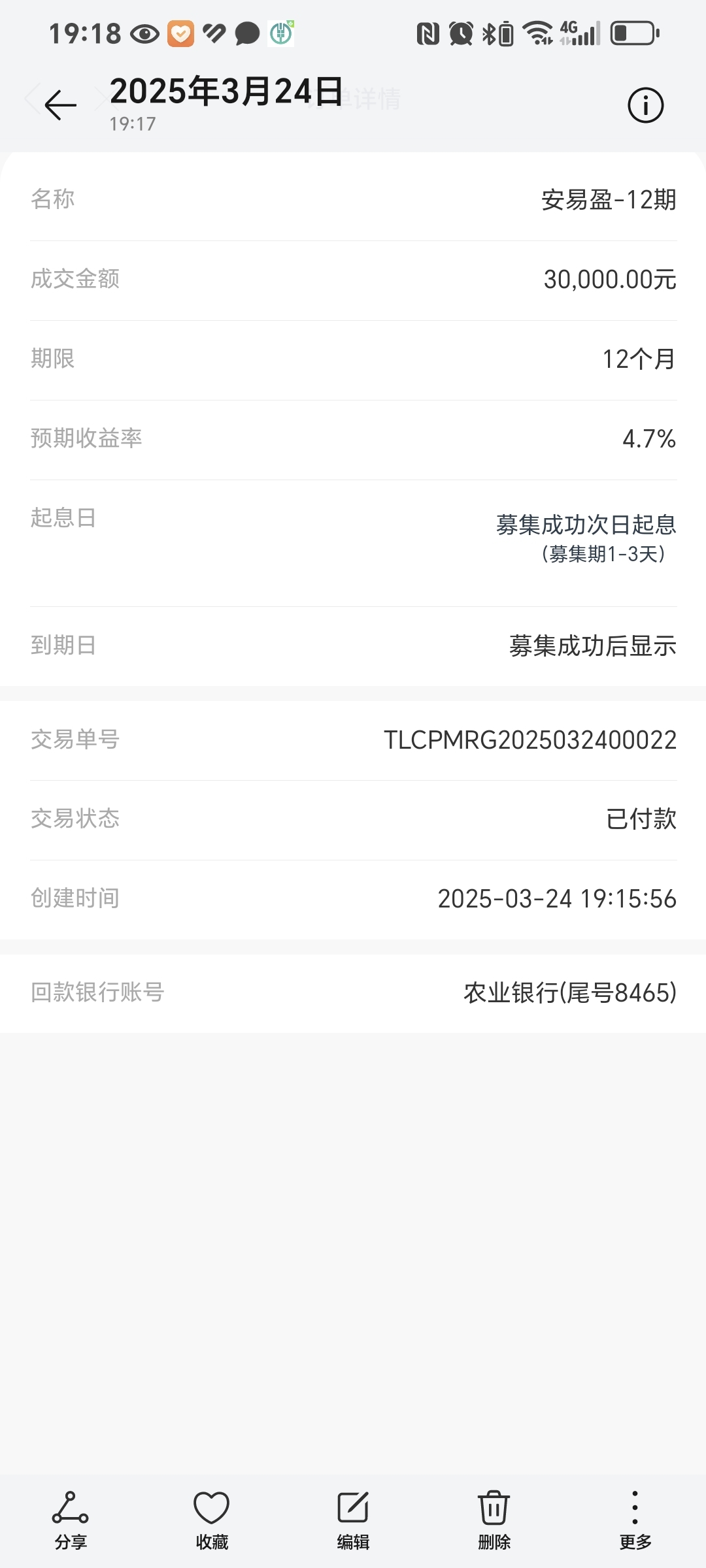Go back using the arrow icon
The width and height of the screenshot is (706, 1568).
coord(60,105)
